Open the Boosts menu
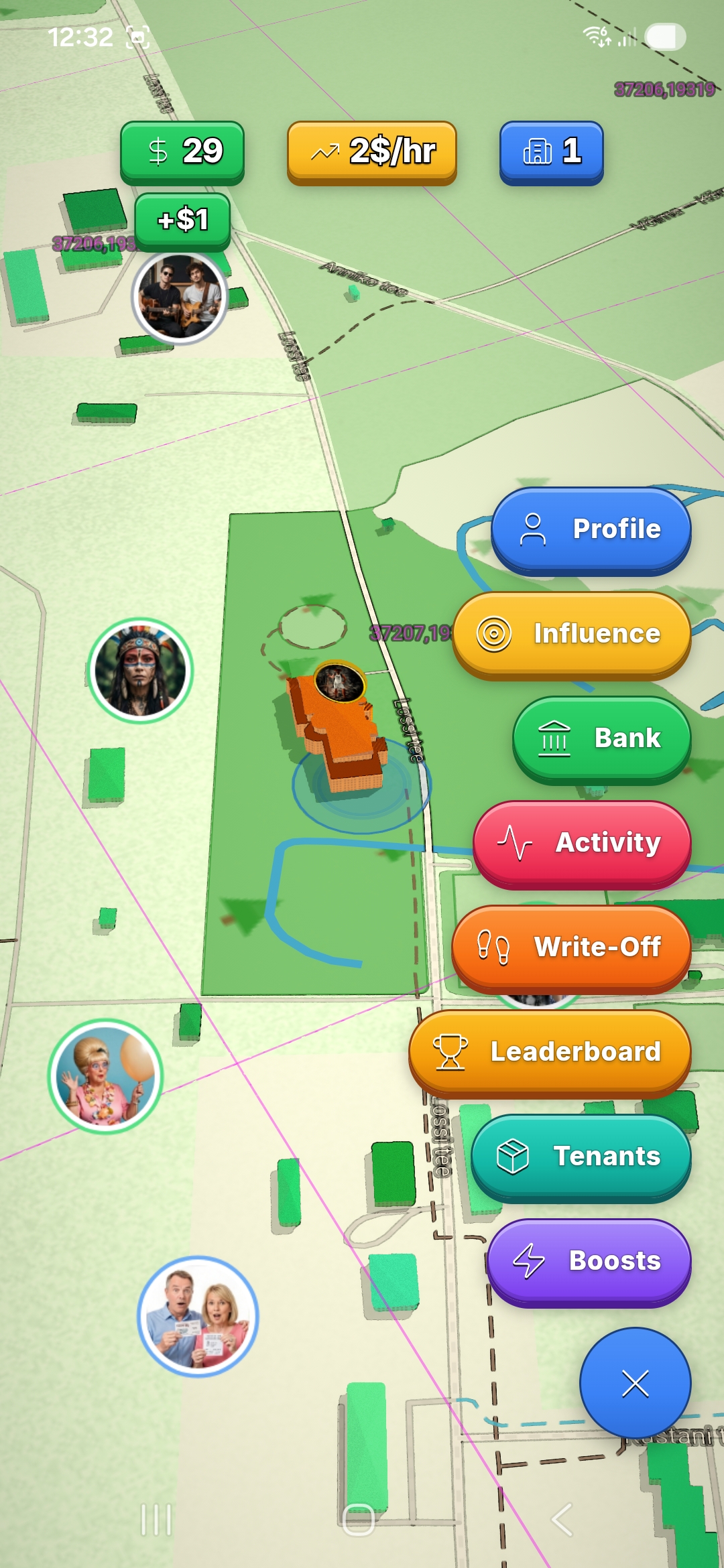Image resolution: width=724 pixels, height=1568 pixels. pos(589,1260)
